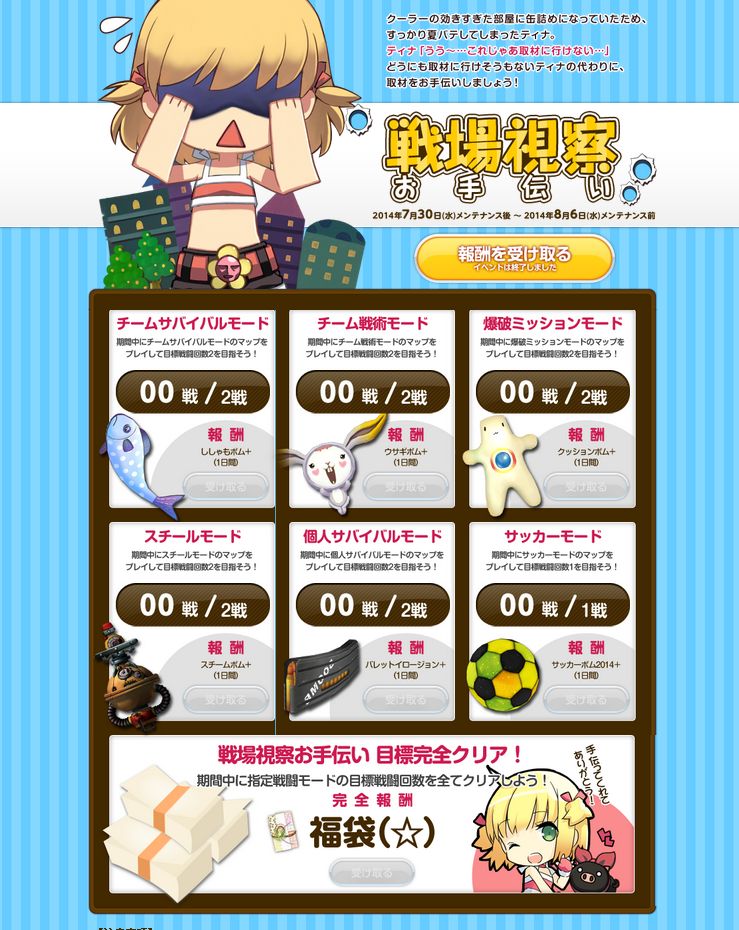
Task: Claim the チーム戦術モード reward
Action: pos(405,487)
